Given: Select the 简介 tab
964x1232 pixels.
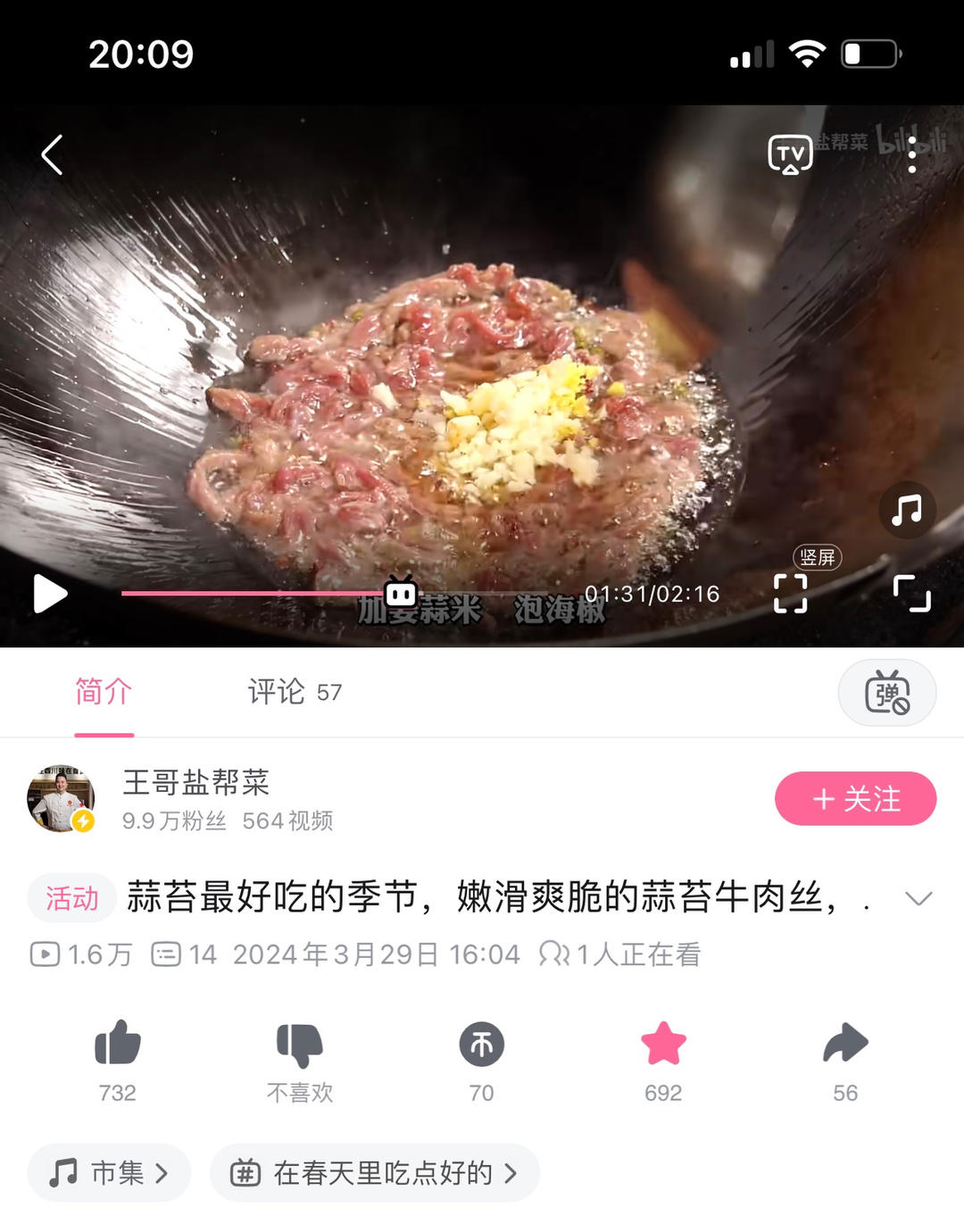Looking at the screenshot, I should click(x=104, y=692).
